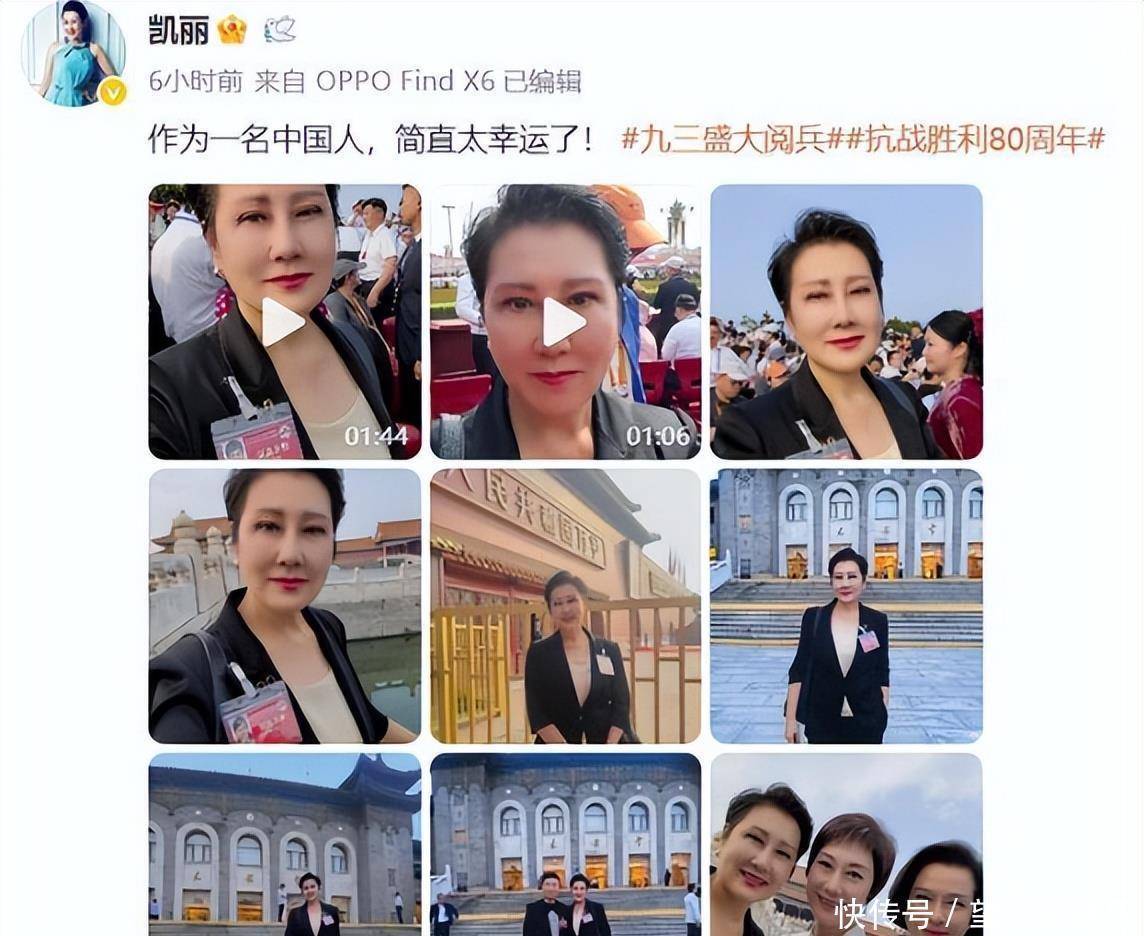Open photo of two people at building entrance

(x=565, y=844)
